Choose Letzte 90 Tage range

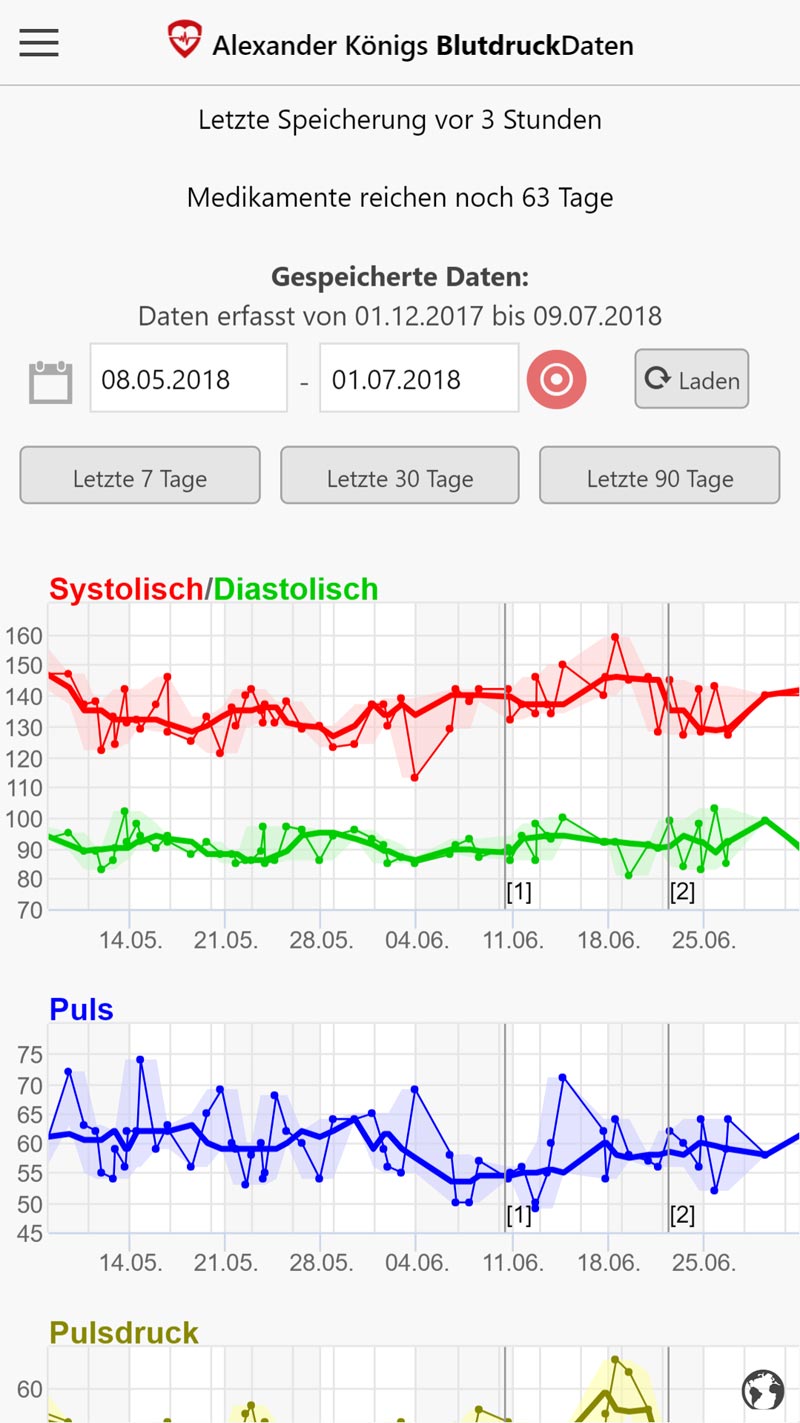coord(660,475)
